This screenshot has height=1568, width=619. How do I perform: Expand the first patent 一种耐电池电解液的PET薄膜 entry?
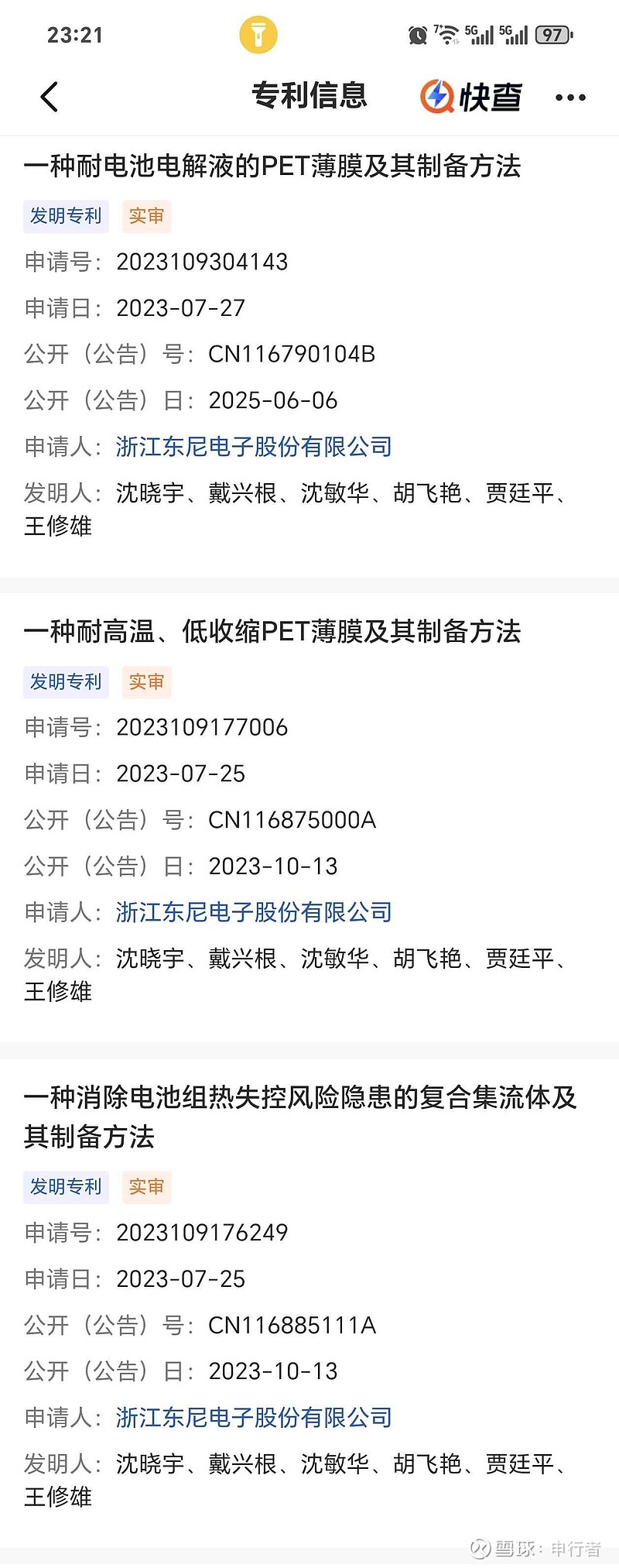coord(273,166)
